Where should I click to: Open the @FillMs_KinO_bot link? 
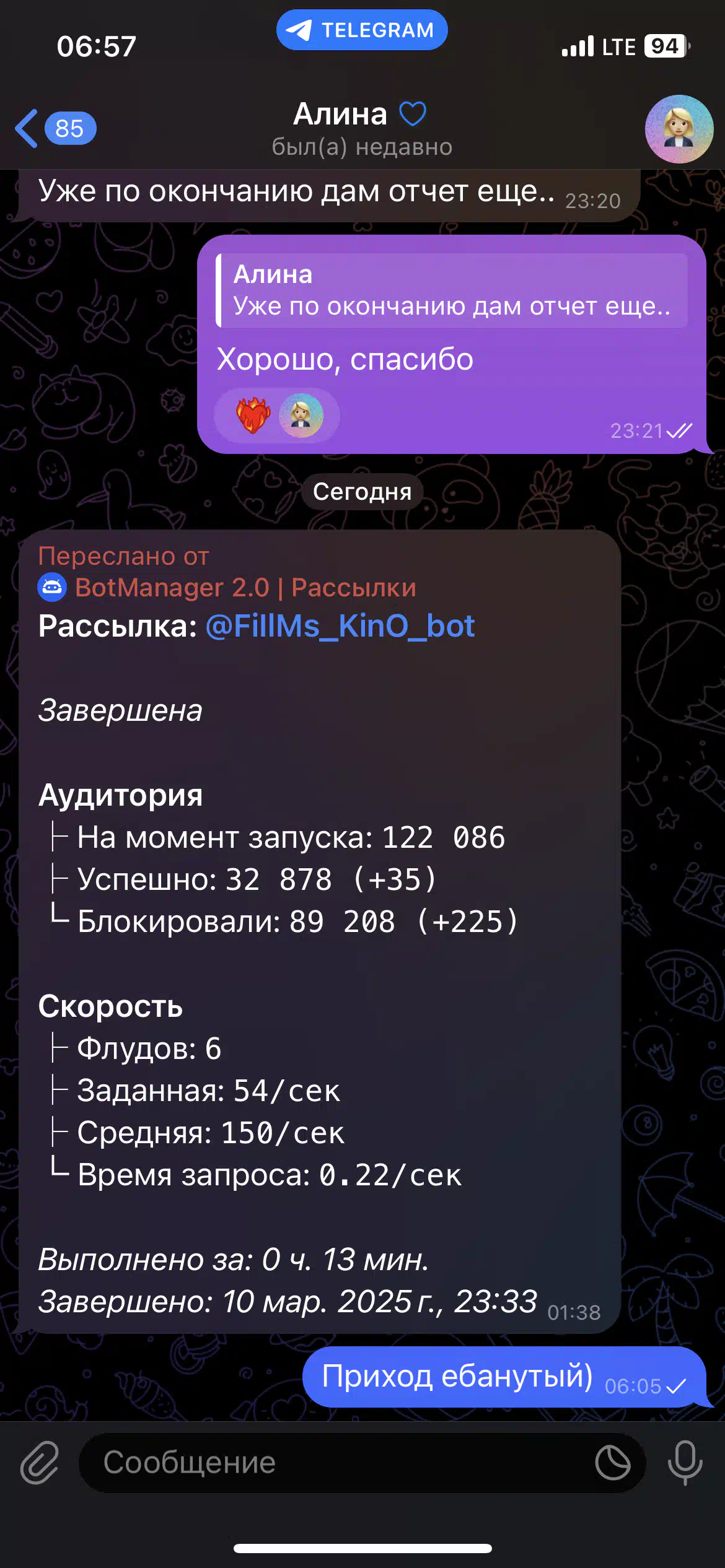tap(340, 626)
